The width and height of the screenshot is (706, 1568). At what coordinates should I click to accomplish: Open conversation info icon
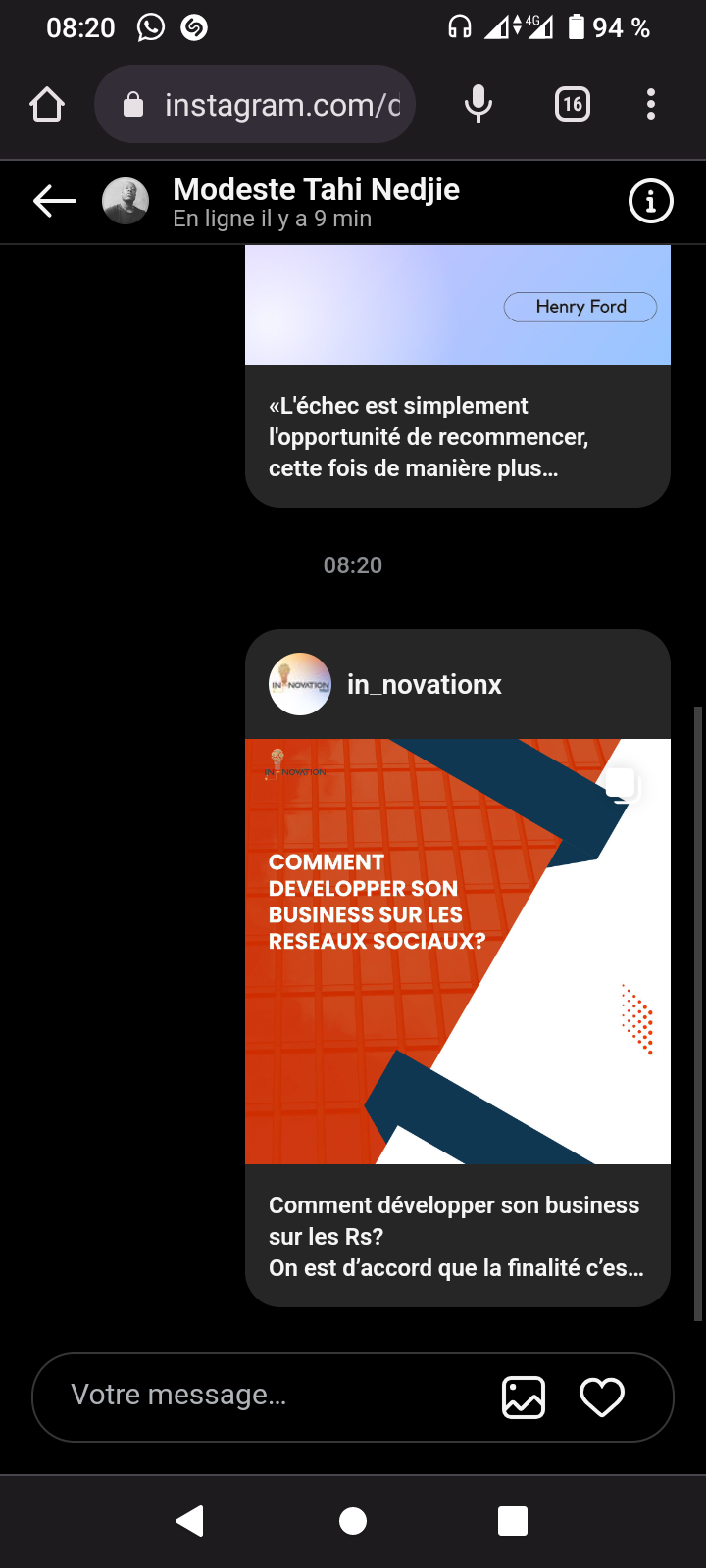click(650, 202)
